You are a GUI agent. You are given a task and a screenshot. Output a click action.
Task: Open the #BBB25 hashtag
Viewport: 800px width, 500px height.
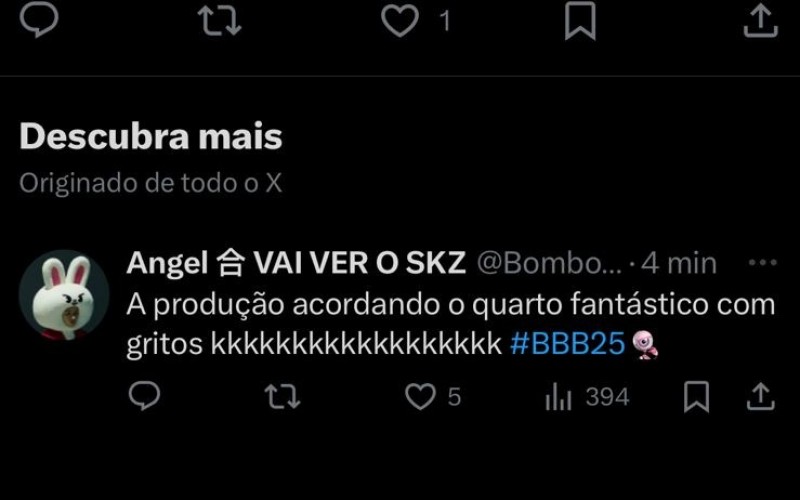click(567, 345)
